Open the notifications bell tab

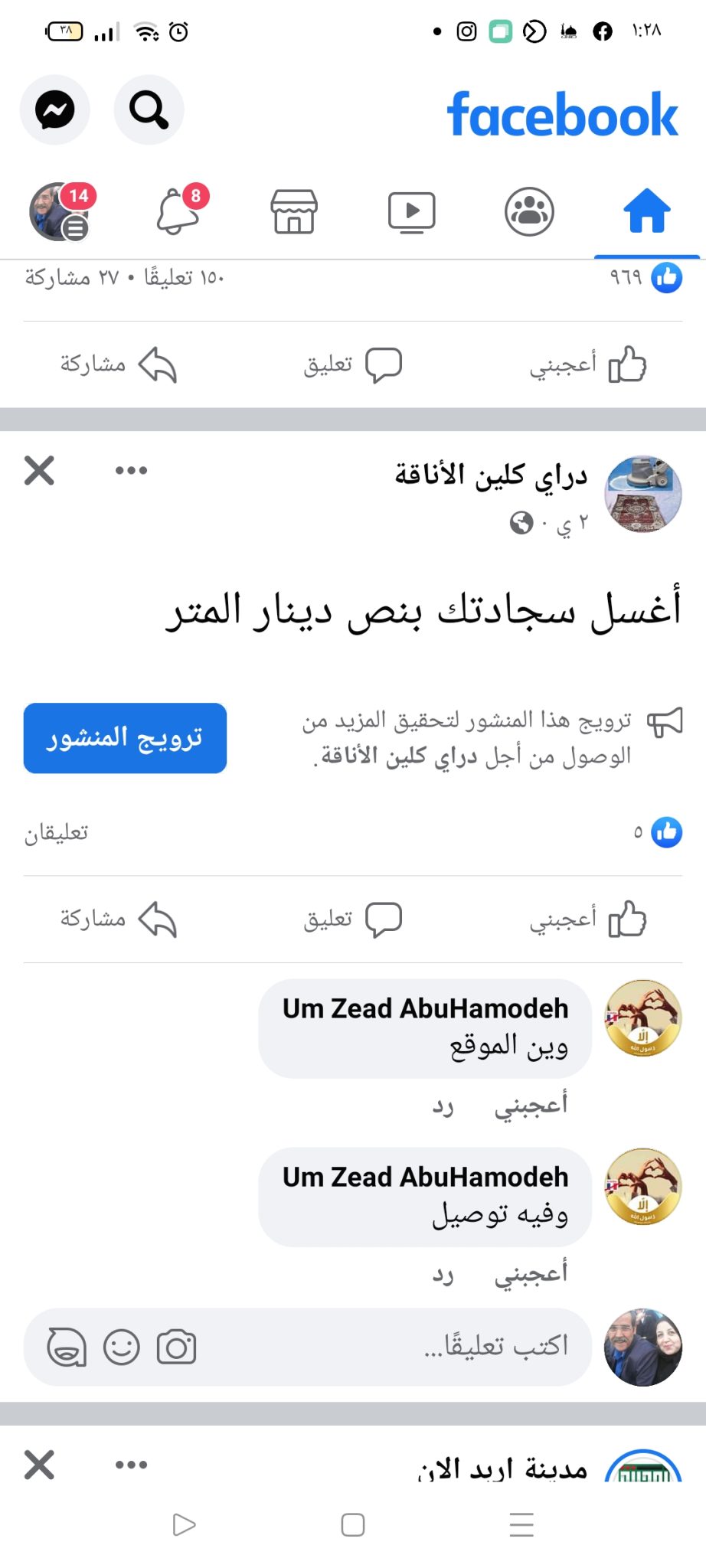point(178,211)
